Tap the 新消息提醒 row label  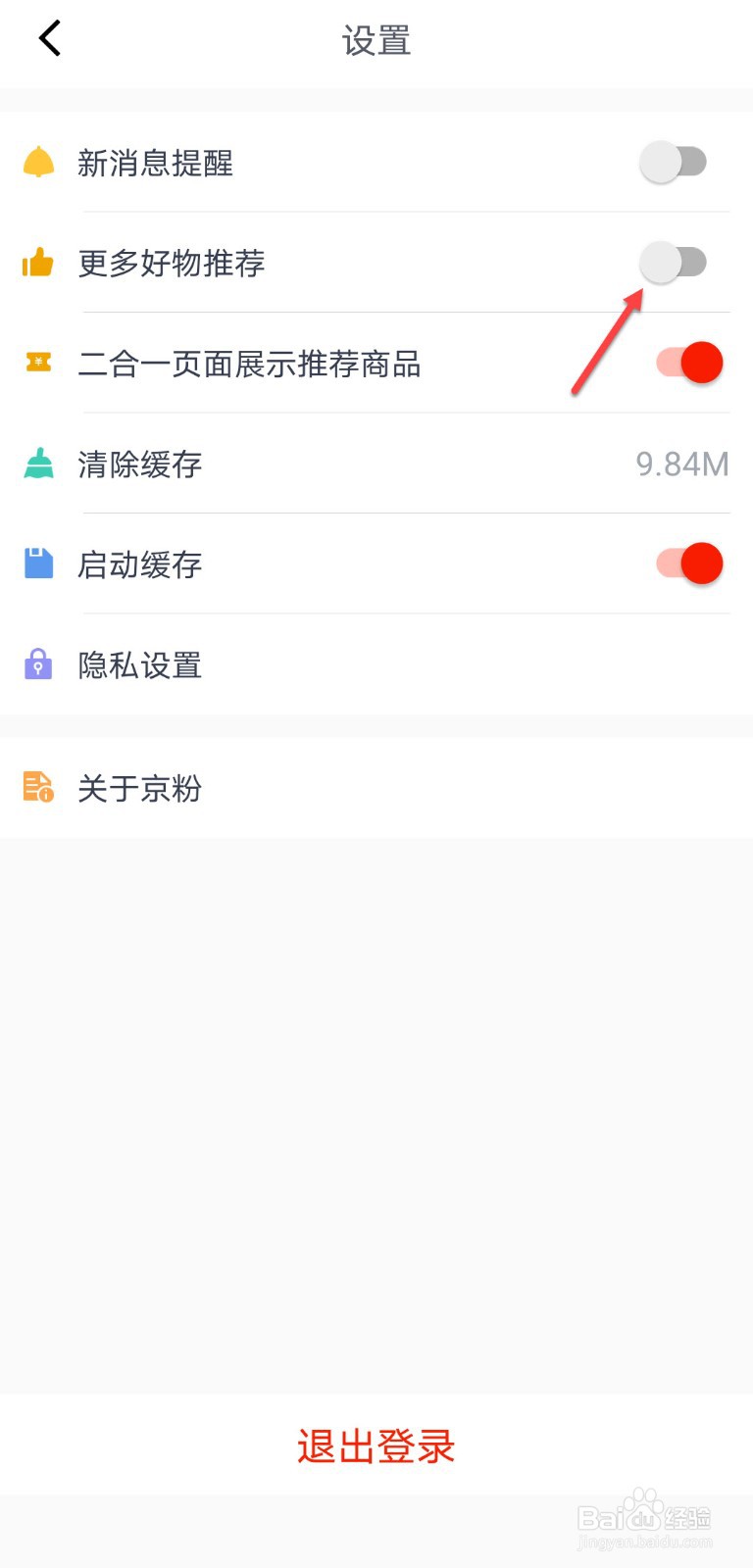(x=157, y=164)
